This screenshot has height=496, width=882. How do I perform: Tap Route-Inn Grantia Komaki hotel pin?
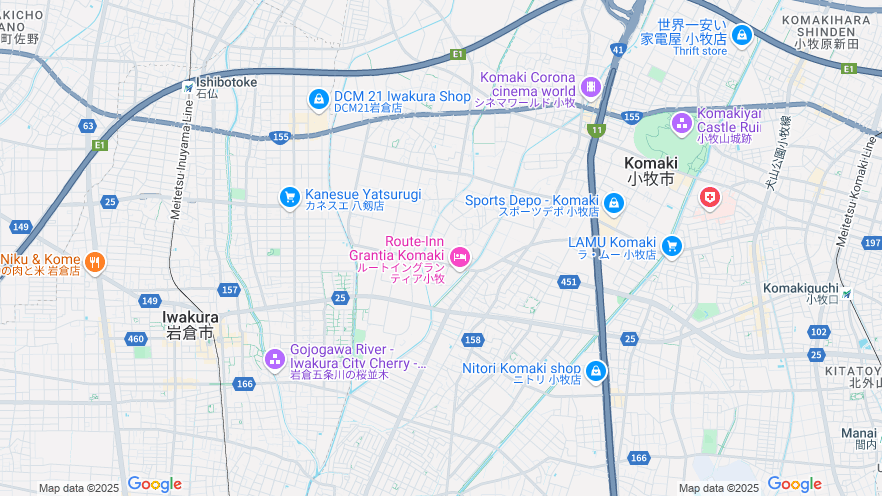point(459,257)
